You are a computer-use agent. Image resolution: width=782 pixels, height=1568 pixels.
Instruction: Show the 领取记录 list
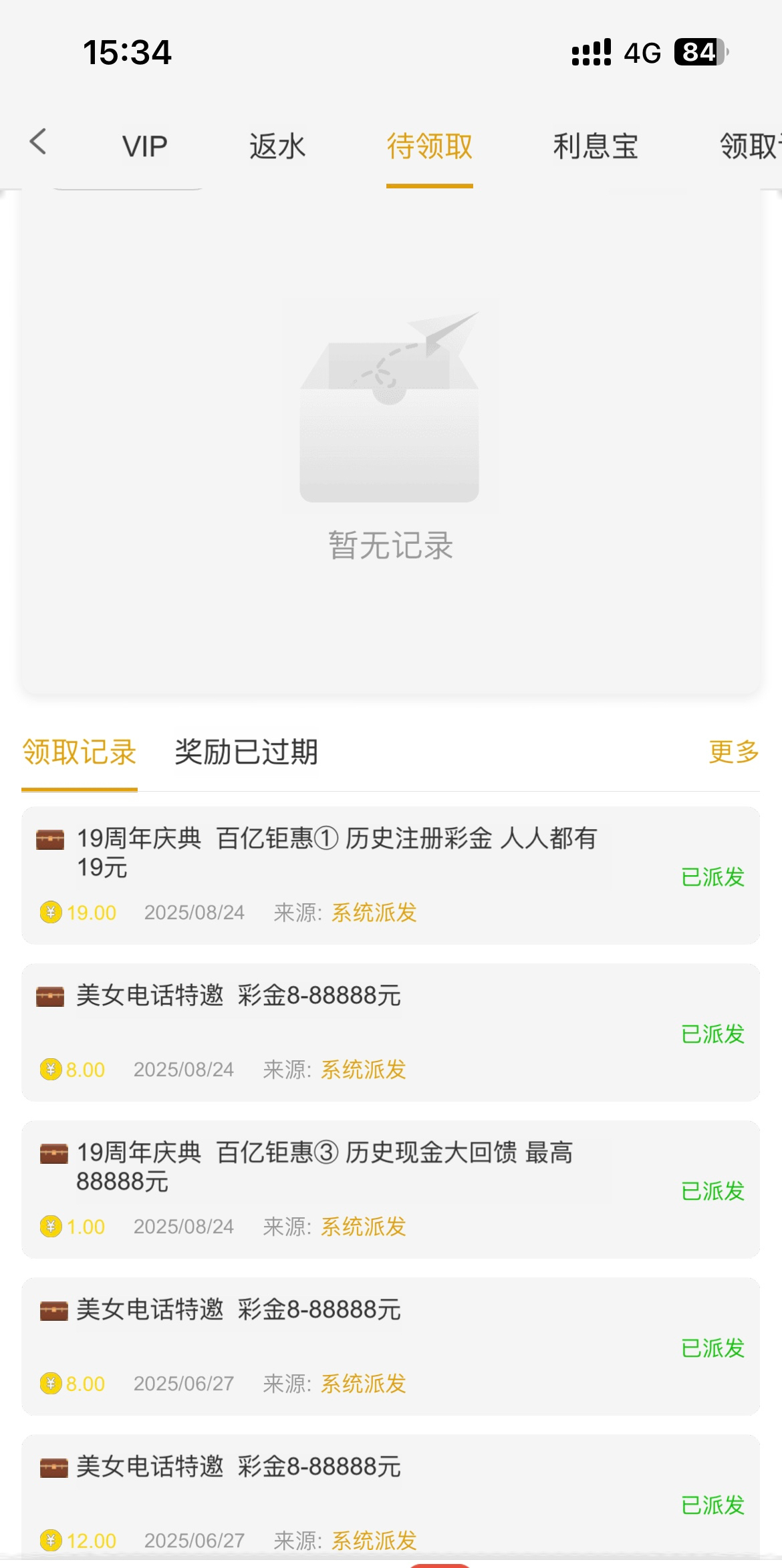click(80, 752)
